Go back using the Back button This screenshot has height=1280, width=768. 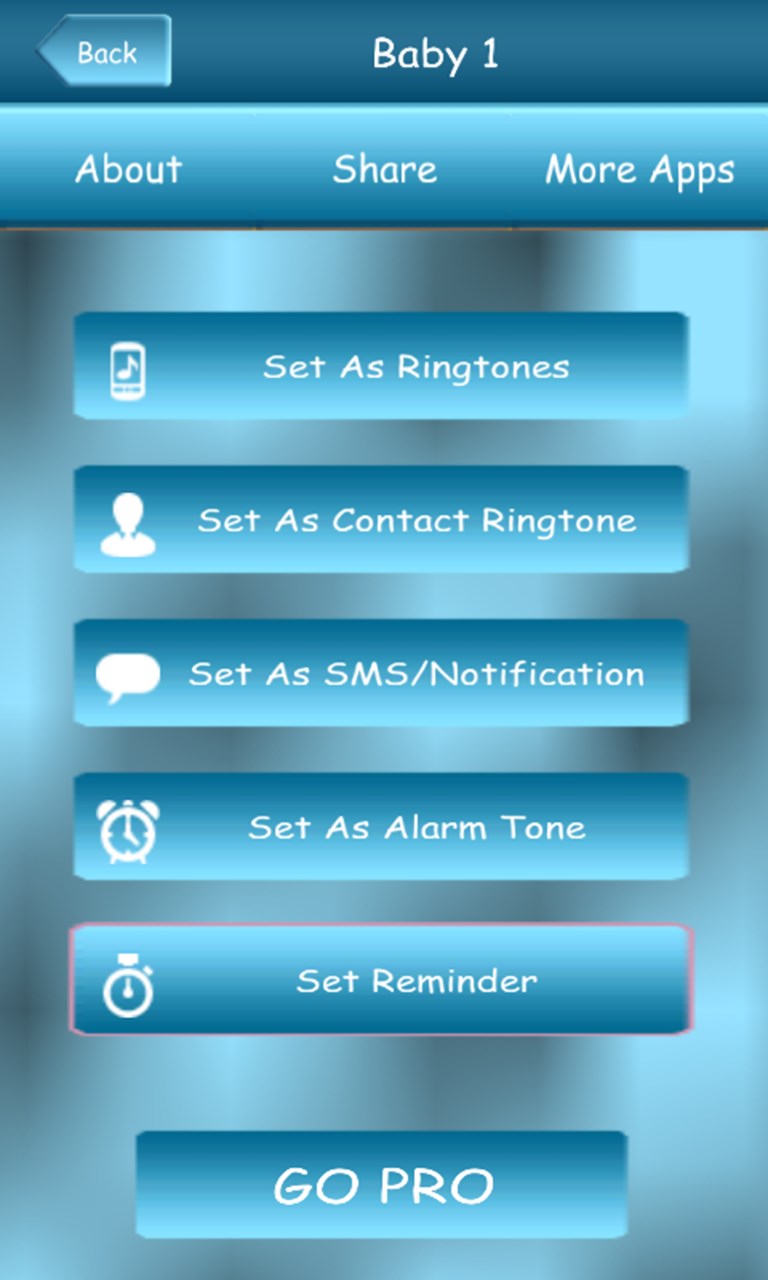click(104, 51)
